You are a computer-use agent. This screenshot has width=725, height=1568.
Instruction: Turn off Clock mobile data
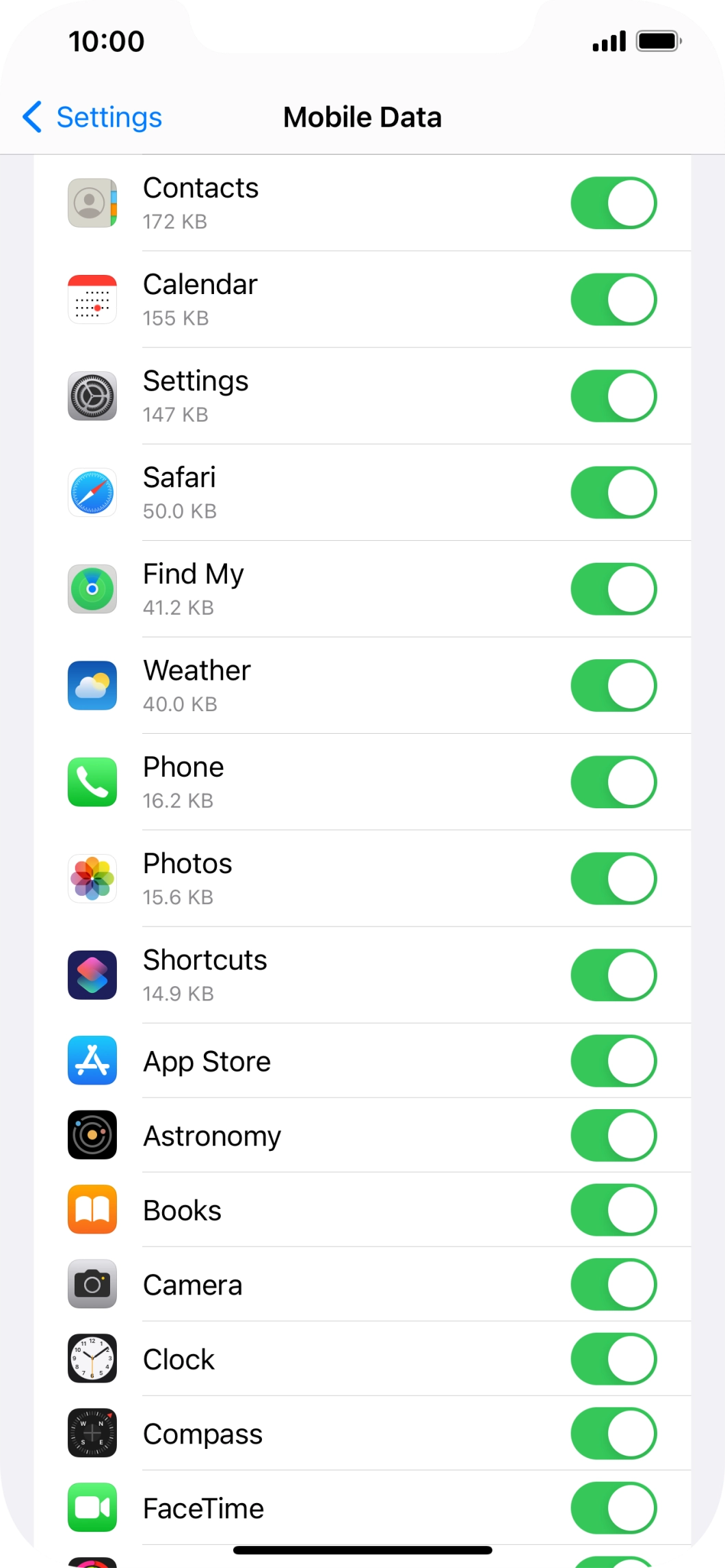[x=613, y=1359]
